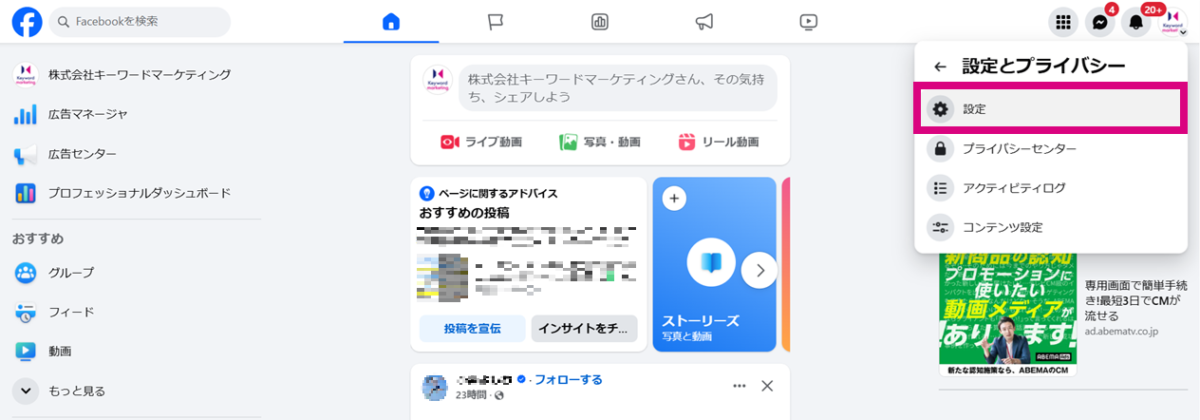This screenshot has width=1200, height=420.
Task: Open the grid menu icon
Action: pyautogui.click(x=1063, y=22)
